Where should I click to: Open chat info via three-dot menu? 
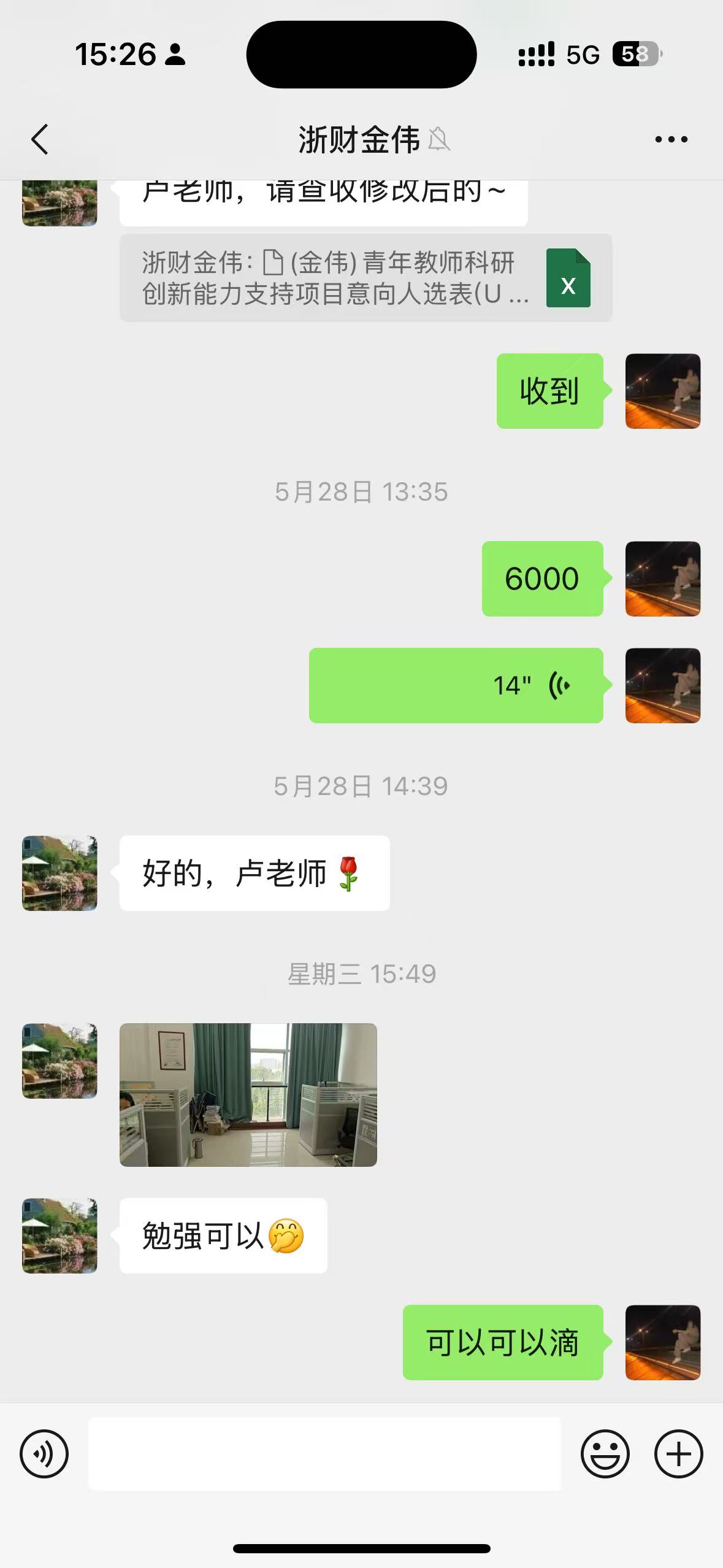[x=671, y=140]
